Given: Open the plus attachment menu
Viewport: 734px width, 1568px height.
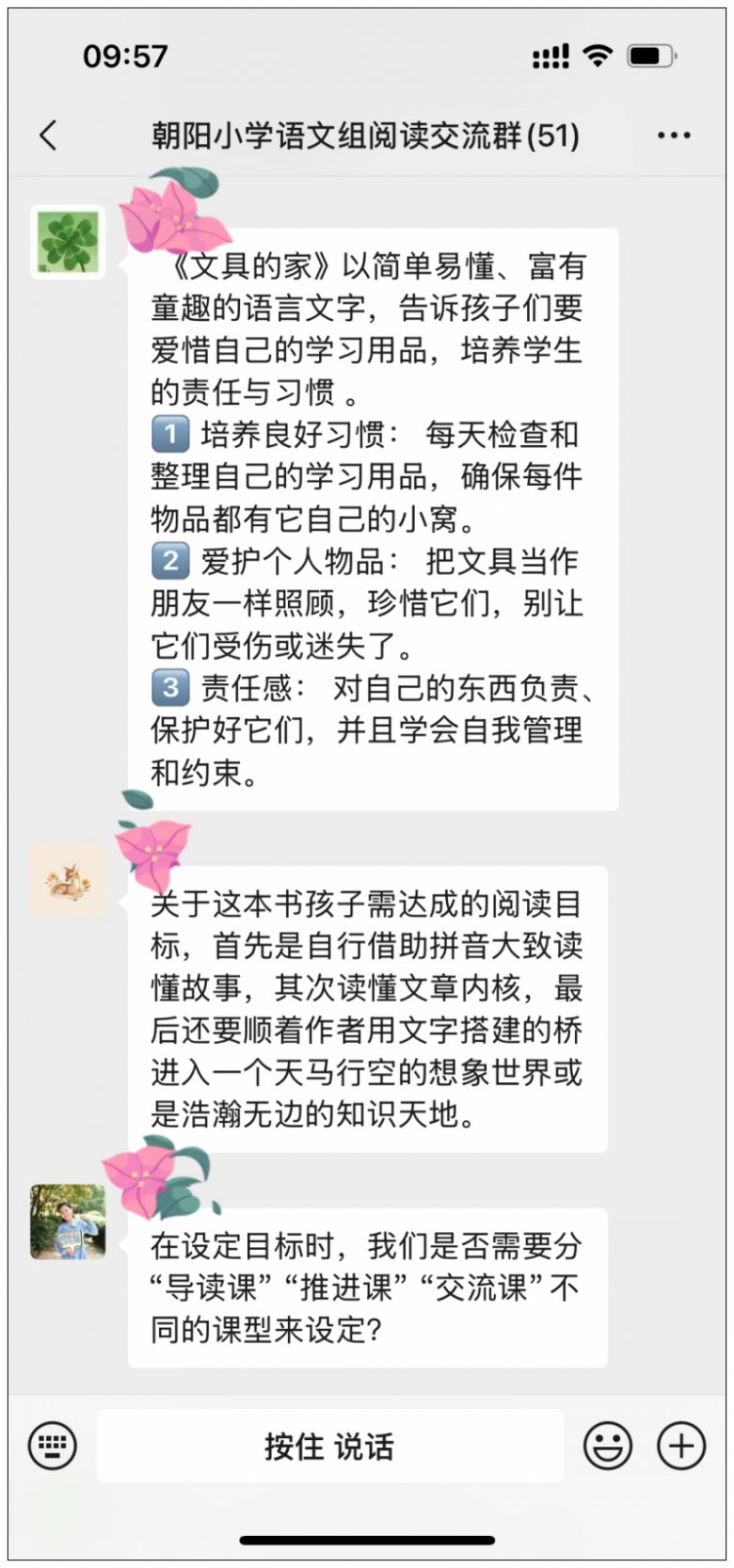Looking at the screenshot, I should click(x=681, y=1445).
